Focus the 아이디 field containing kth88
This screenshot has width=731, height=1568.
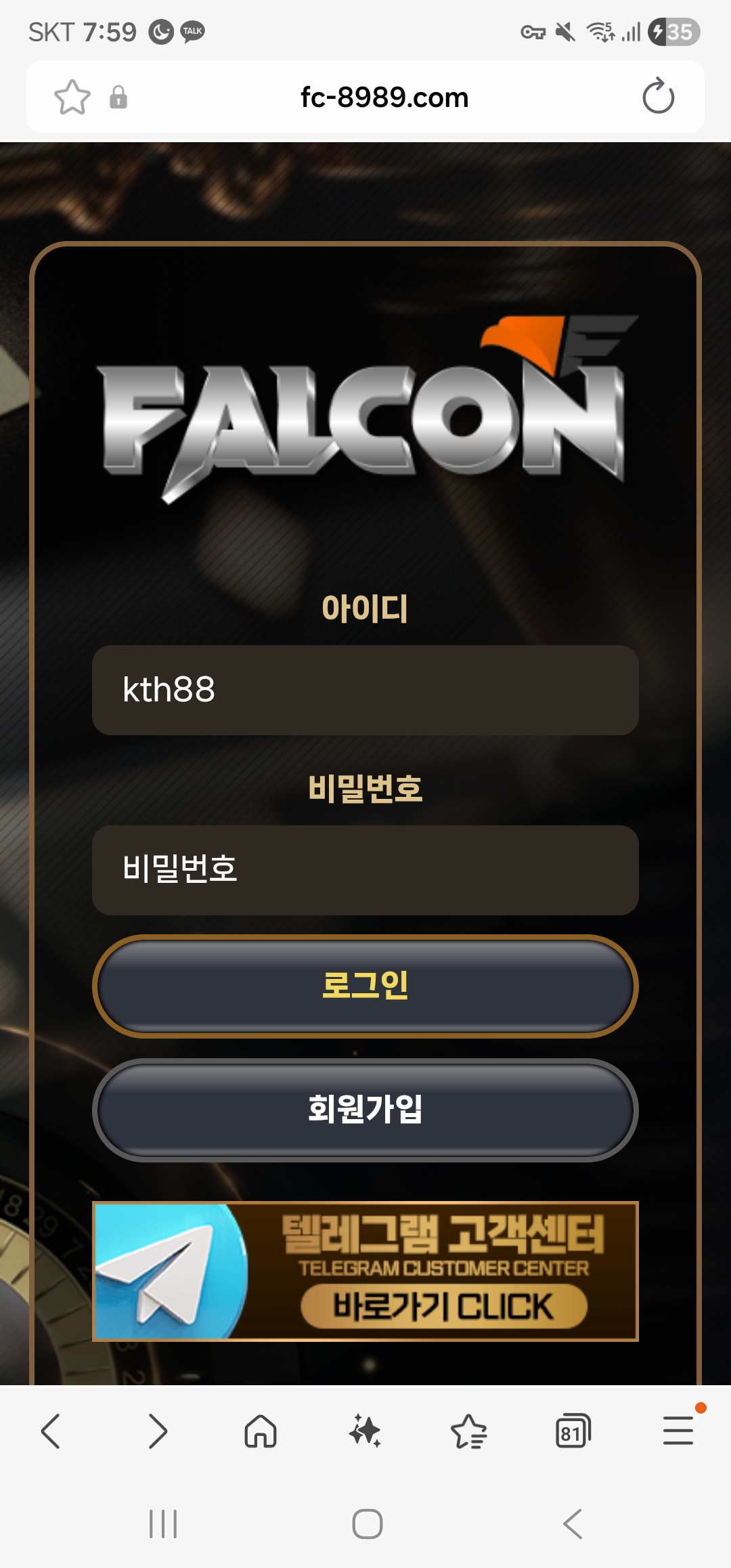[365, 690]
